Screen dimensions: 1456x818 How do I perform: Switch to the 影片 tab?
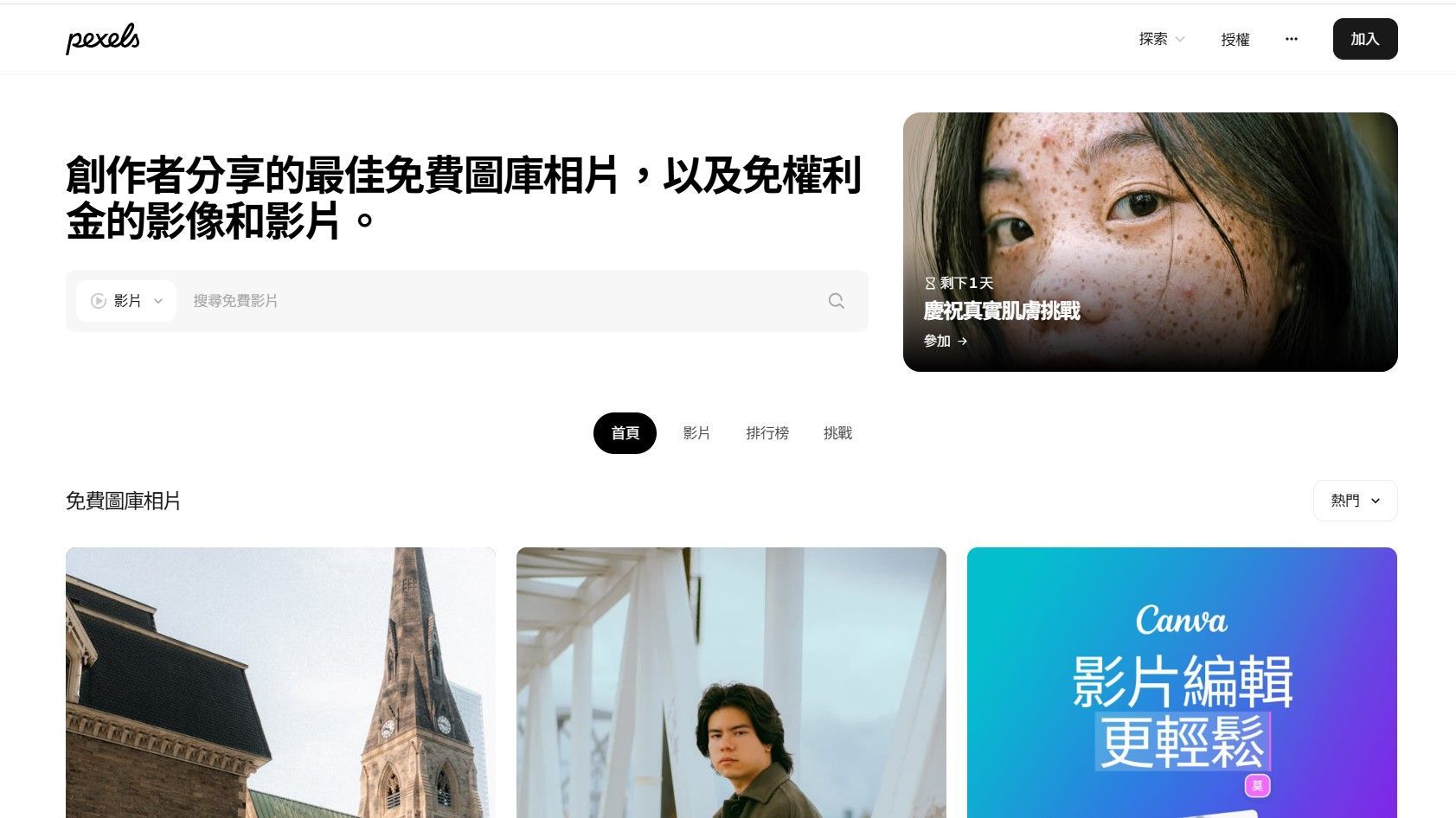(x=696, y=433)
